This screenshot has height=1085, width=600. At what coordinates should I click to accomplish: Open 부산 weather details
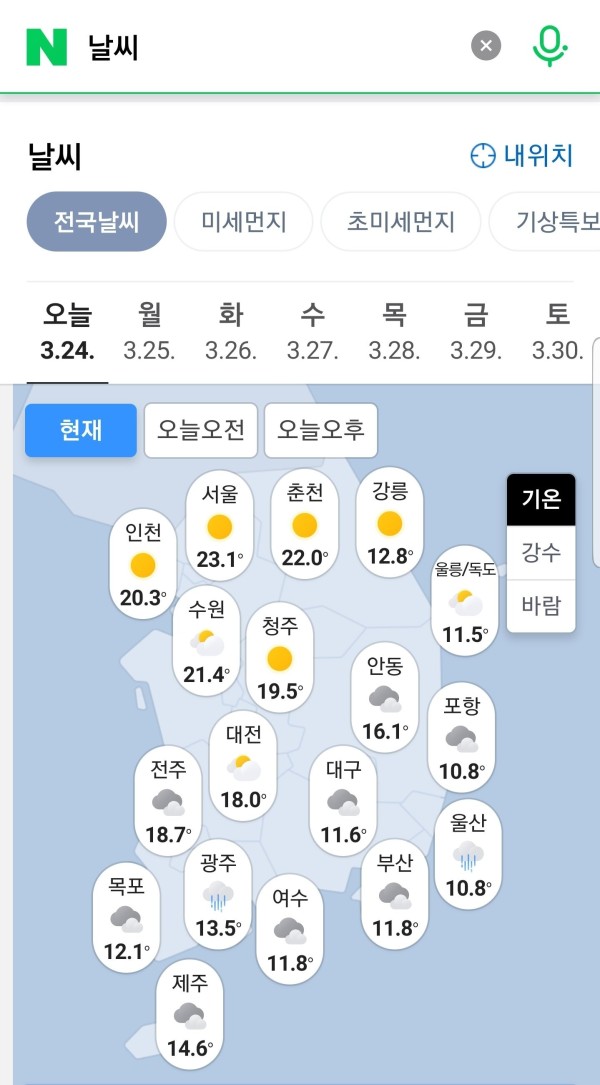pos(394,894)
